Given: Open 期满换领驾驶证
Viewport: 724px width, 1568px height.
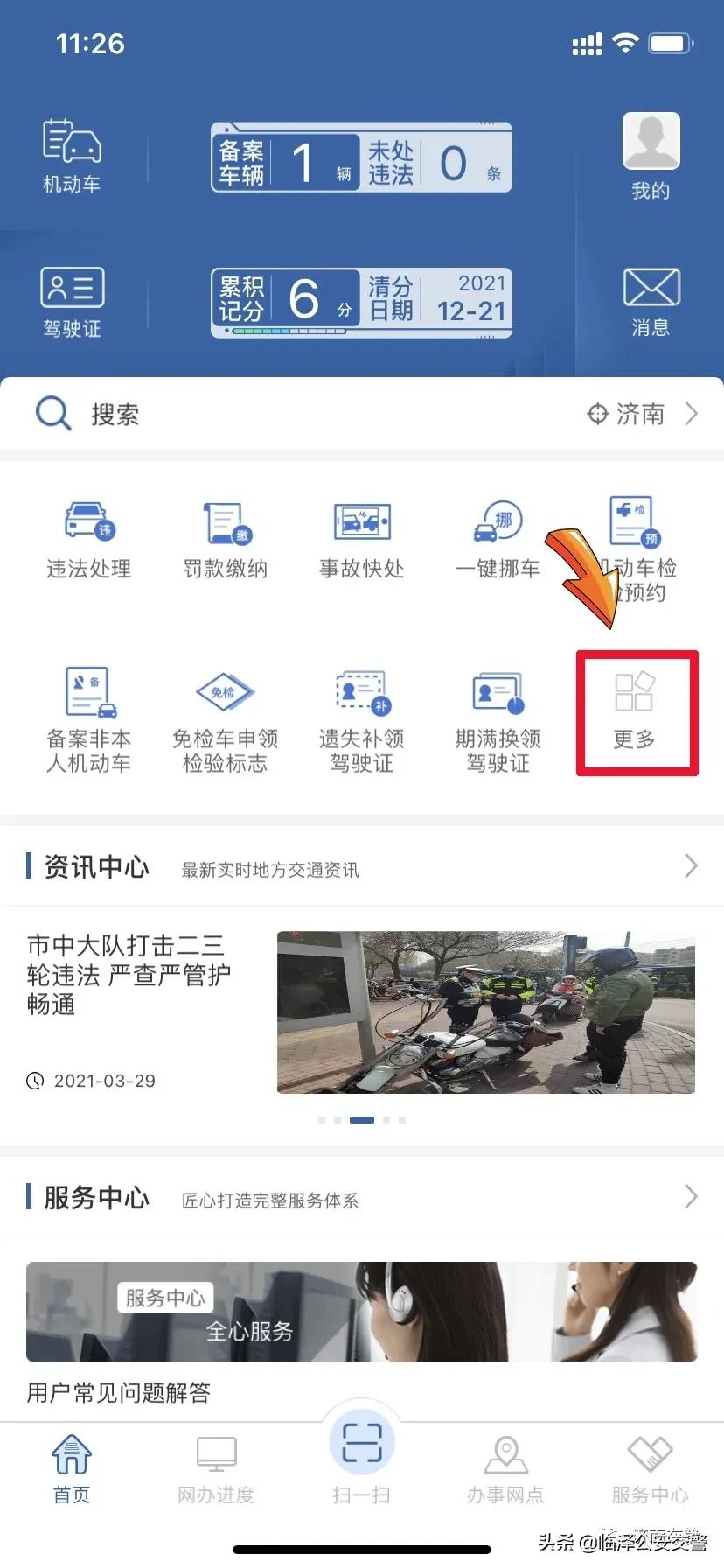Looking at the screenshot, I should 498,719.
